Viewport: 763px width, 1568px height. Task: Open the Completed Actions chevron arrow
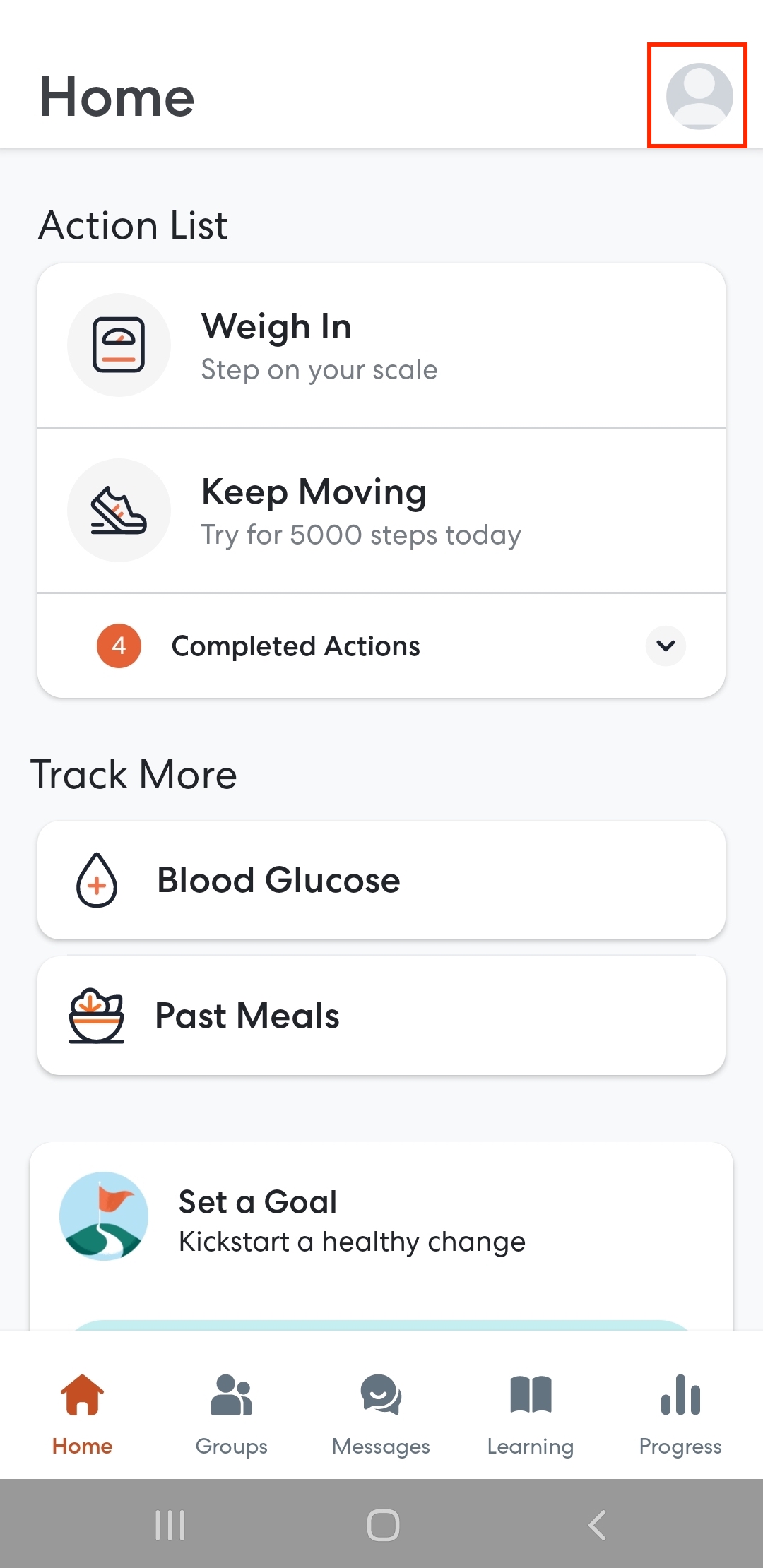[x=665, y=646]
